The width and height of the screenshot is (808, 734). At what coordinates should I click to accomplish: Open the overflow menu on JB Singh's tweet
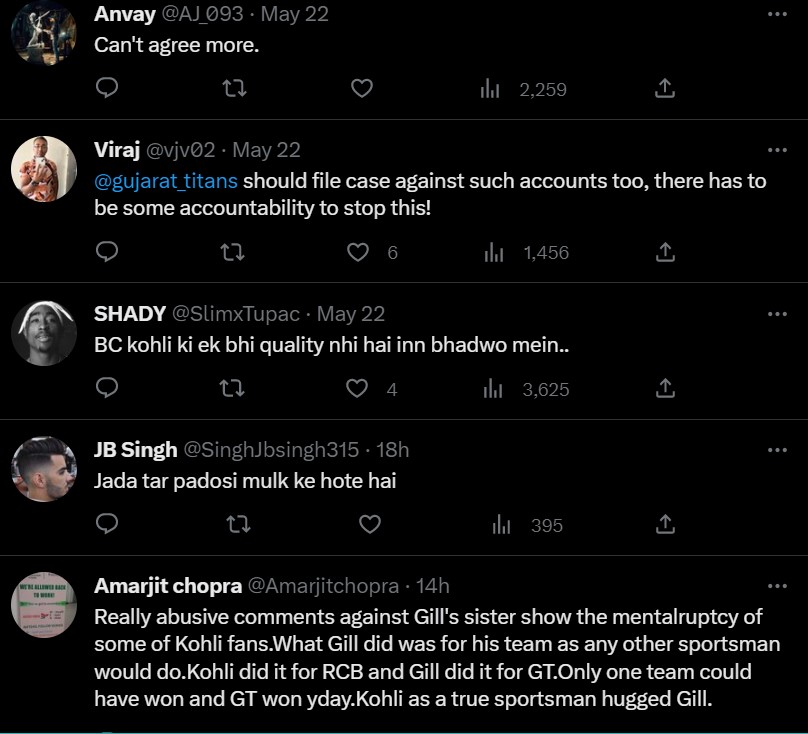click(777, 449)
